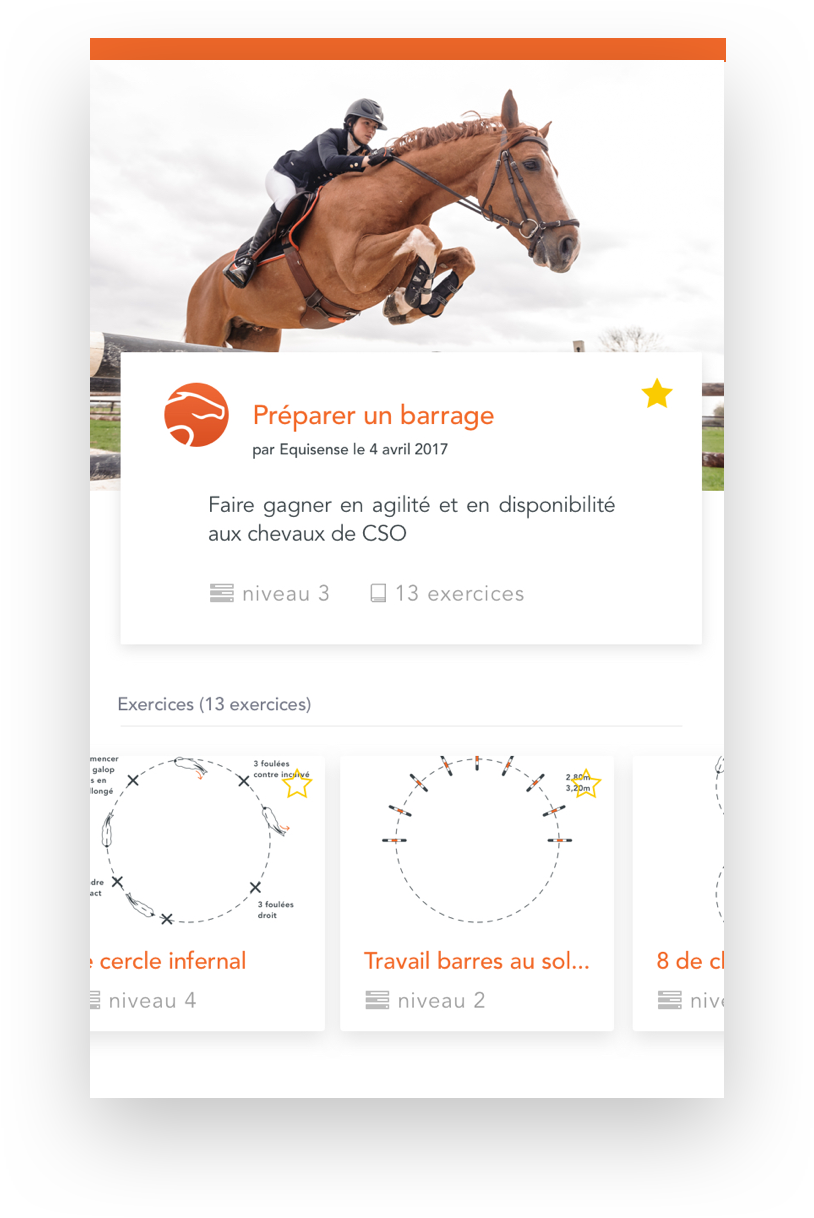Unfavorite the Préparer un barrage program star
Image resolution: width=814 pixels, height=1218 pixels.
pyautogui.click(x=657, y=395)
